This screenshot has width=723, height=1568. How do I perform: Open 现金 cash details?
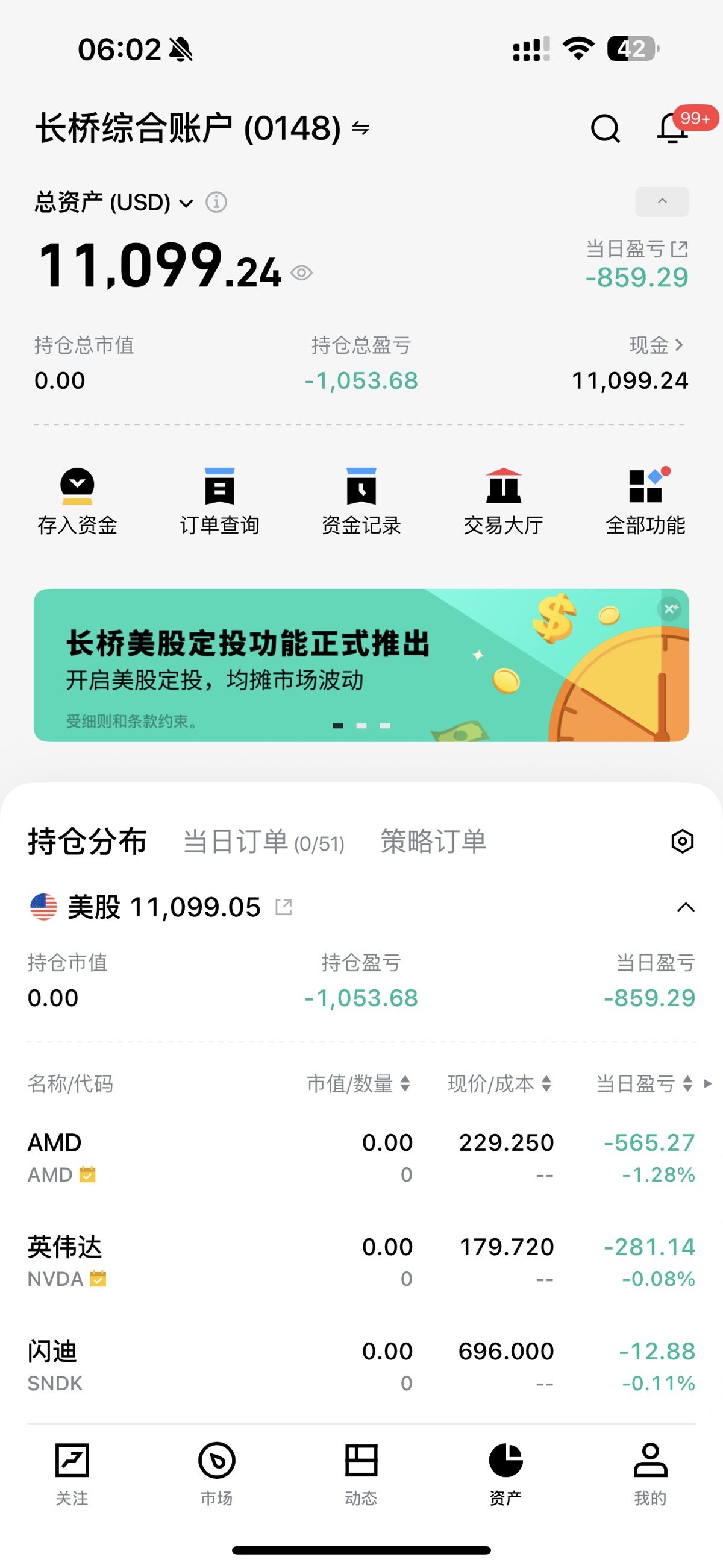click(x=656, y=345)
